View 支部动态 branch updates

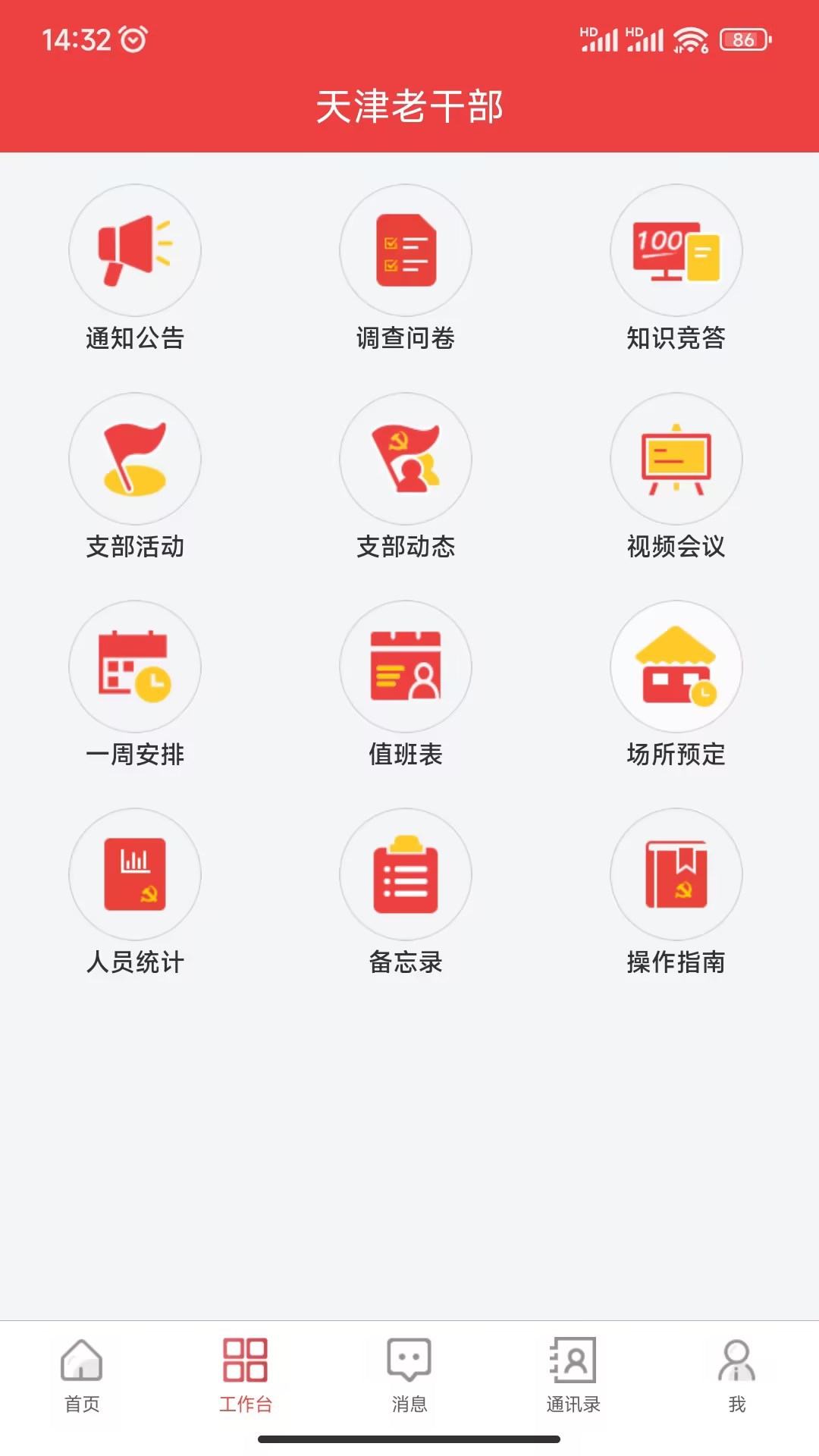[406, 459]
